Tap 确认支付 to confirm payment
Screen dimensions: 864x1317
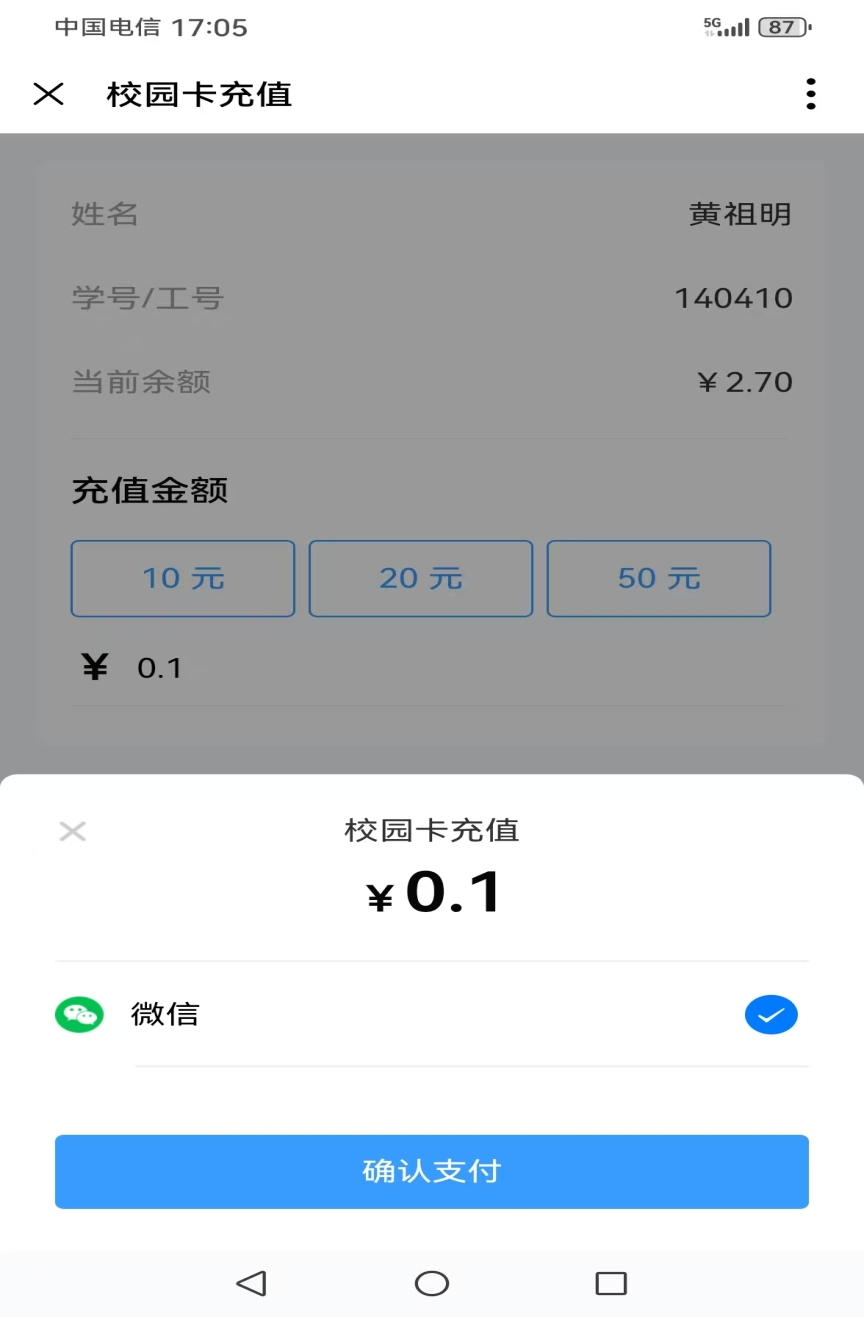pos(431,1171)
